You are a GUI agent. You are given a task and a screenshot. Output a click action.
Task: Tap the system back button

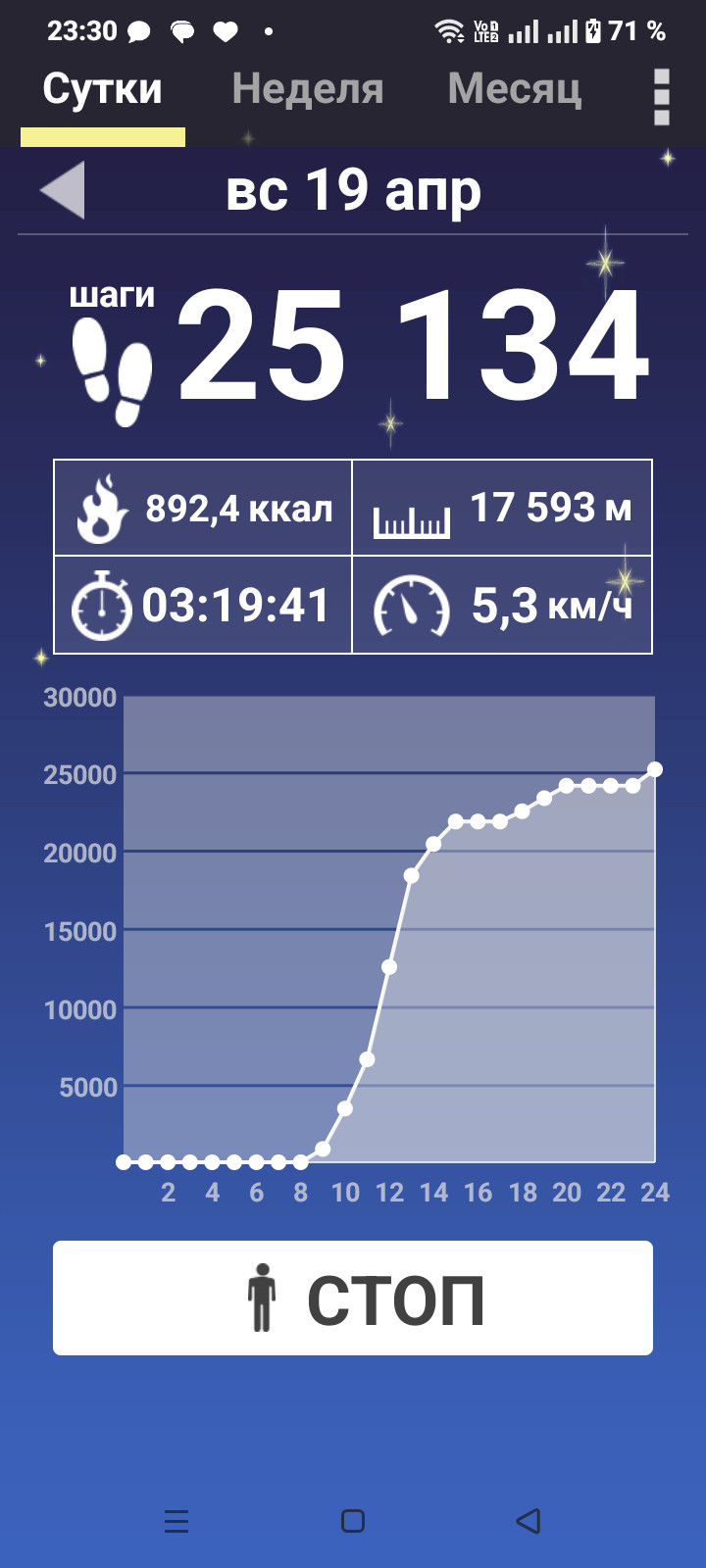(x=529, y=1520)
